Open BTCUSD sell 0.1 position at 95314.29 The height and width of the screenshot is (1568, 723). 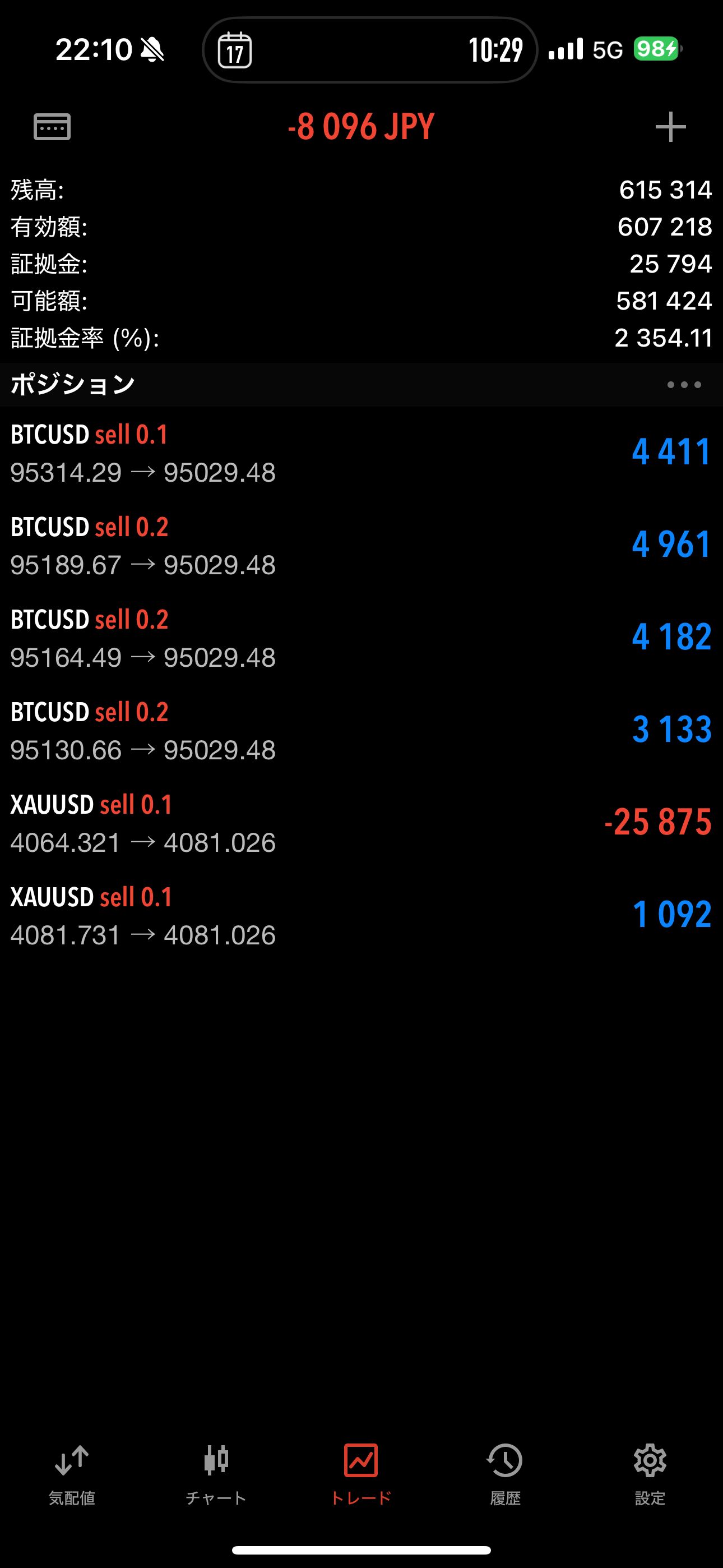361,453
